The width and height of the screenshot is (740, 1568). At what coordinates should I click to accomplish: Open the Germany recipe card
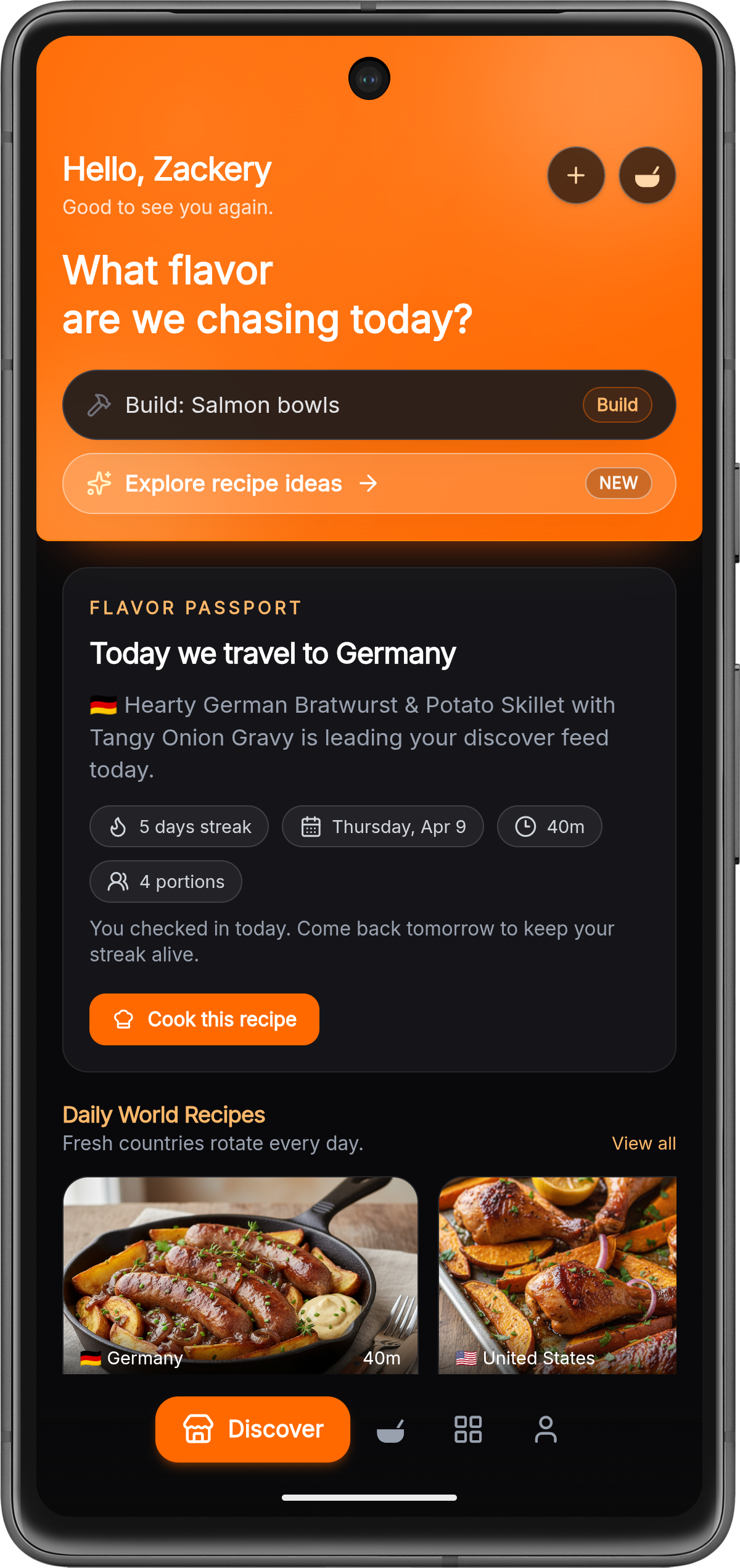pos(240,1274)
